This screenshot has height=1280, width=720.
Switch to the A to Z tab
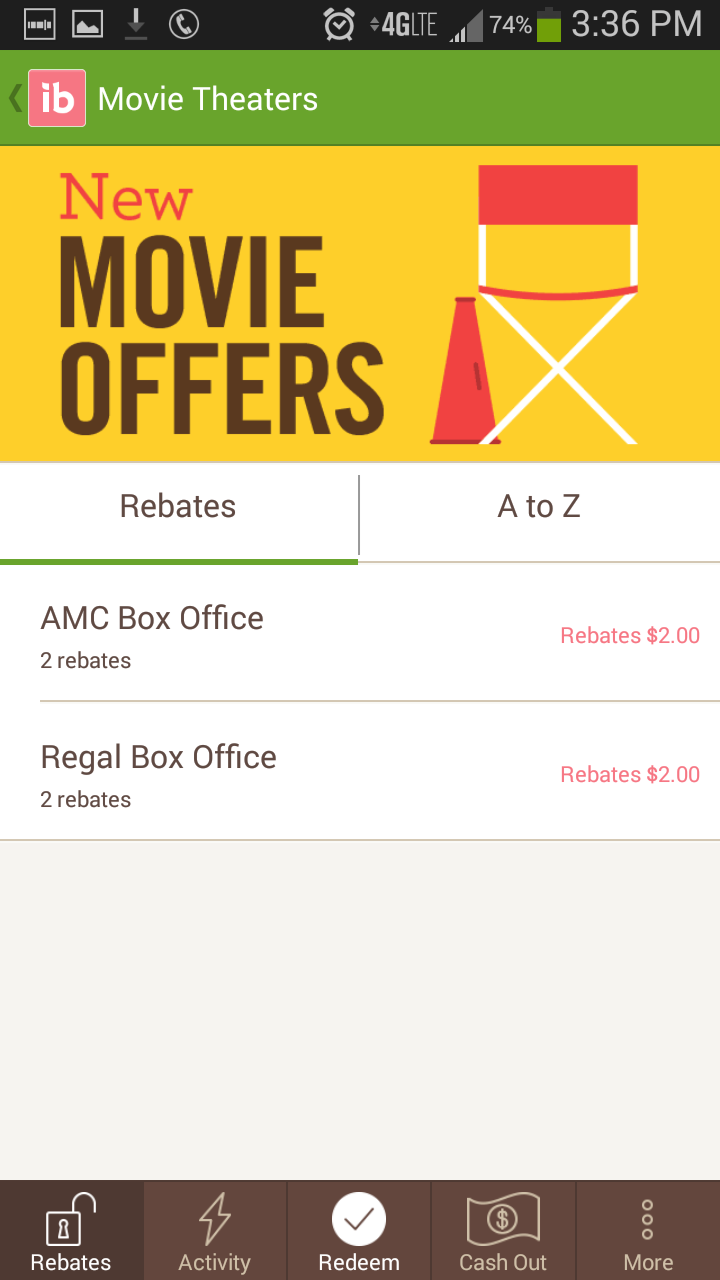point(540,507)
